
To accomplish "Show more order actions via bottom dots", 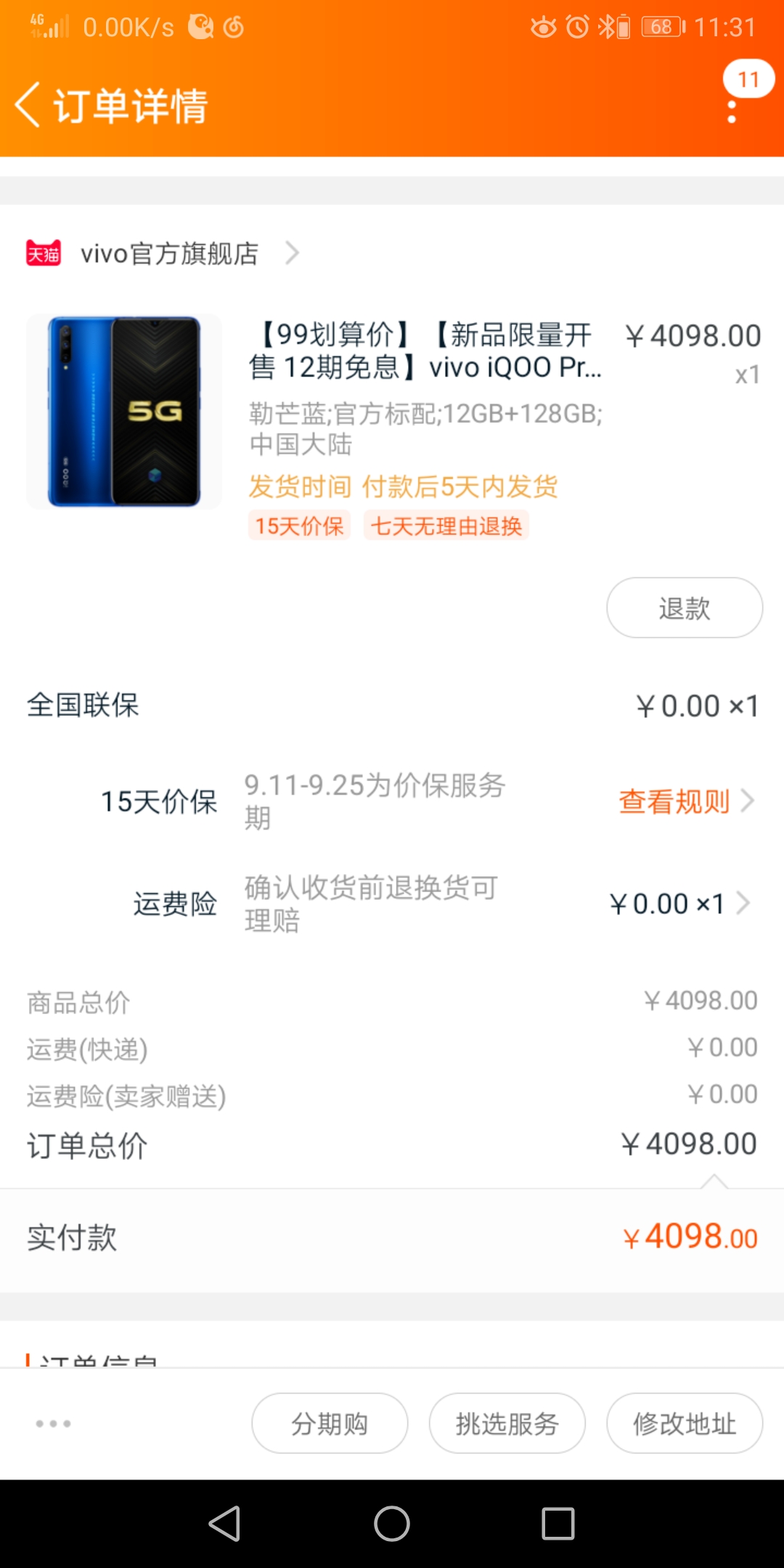I will tap(54, 1424).
